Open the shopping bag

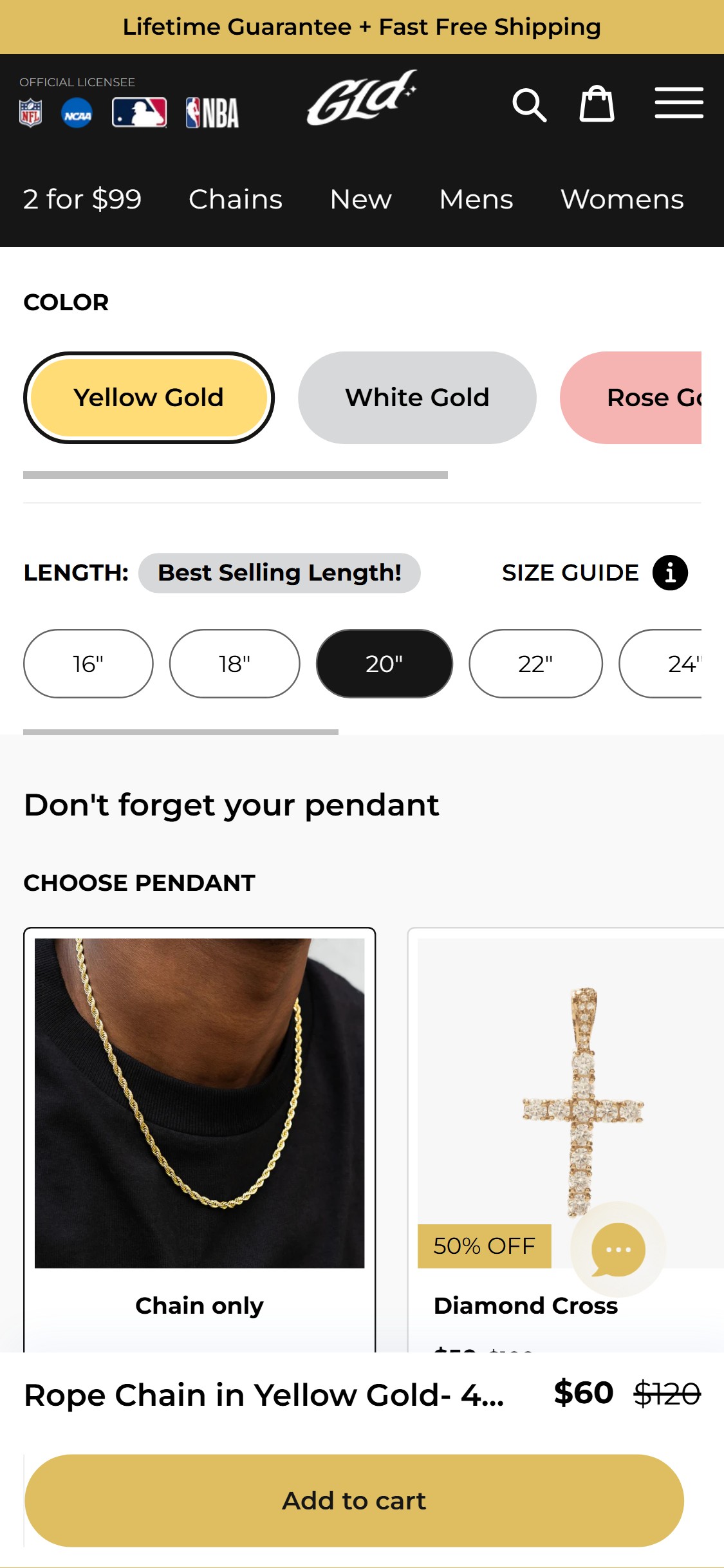click(x=597, y=104)
